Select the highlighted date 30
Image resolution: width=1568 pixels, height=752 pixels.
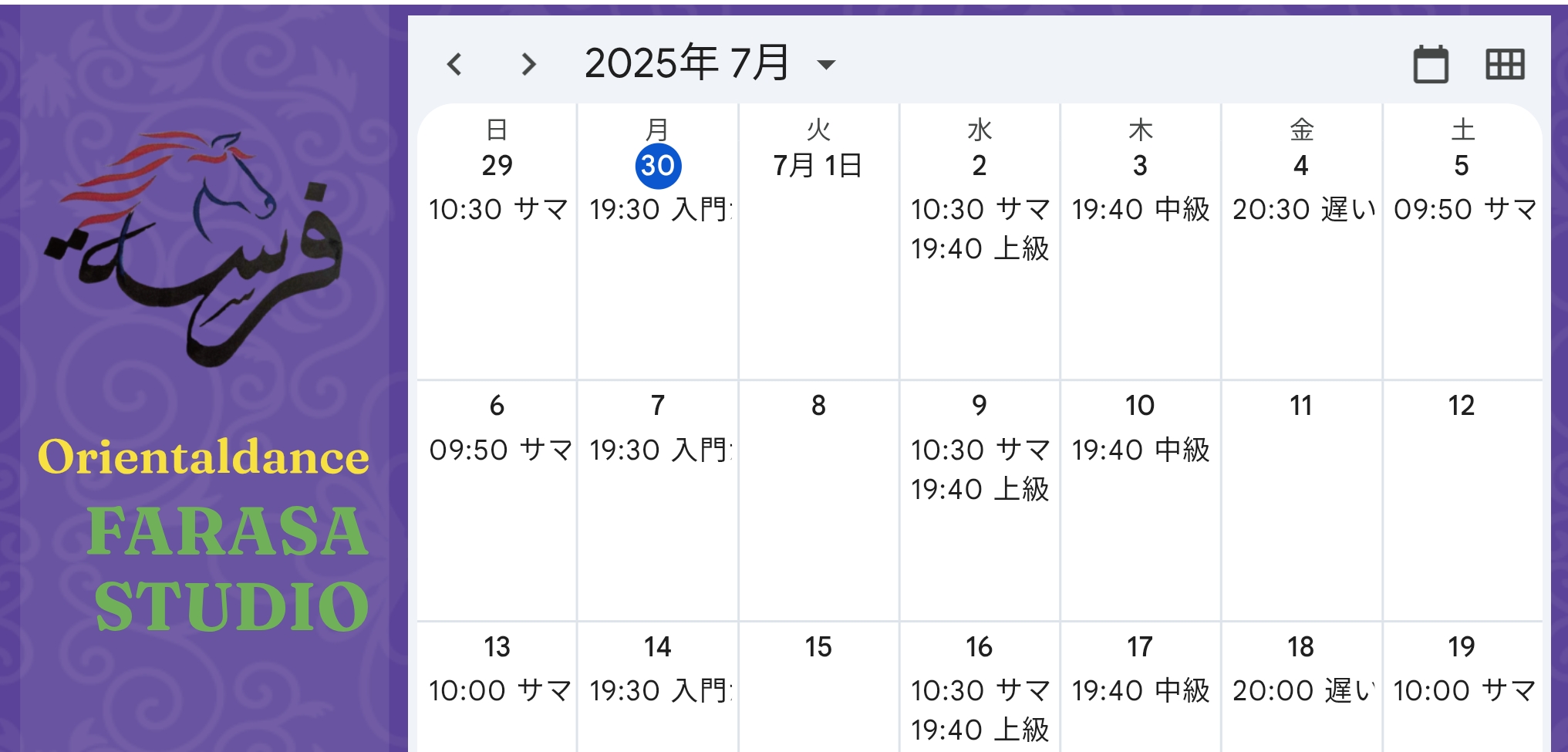coord(658,166)
